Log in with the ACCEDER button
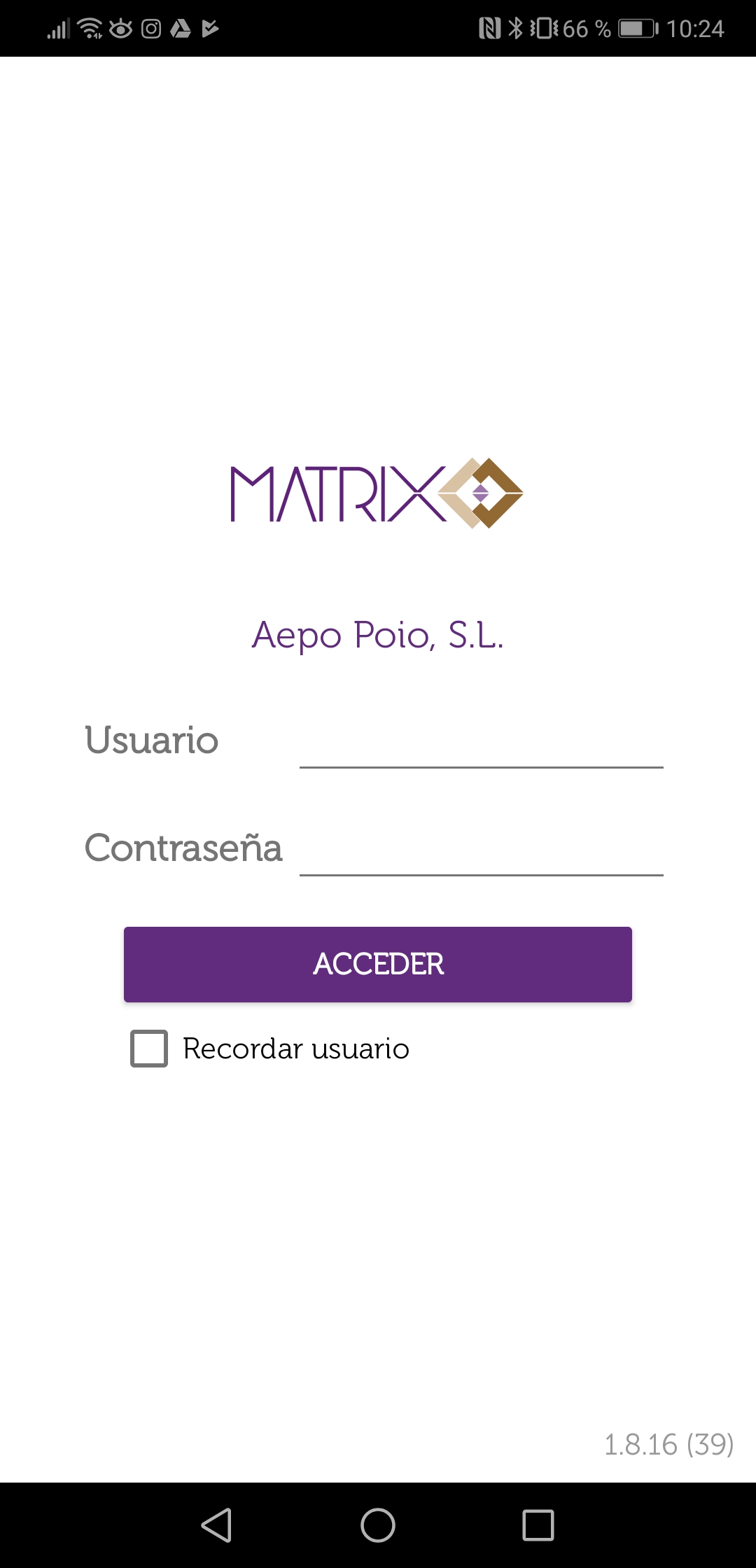This screenshot has width=756, height=1568. [x=378, y=964]
